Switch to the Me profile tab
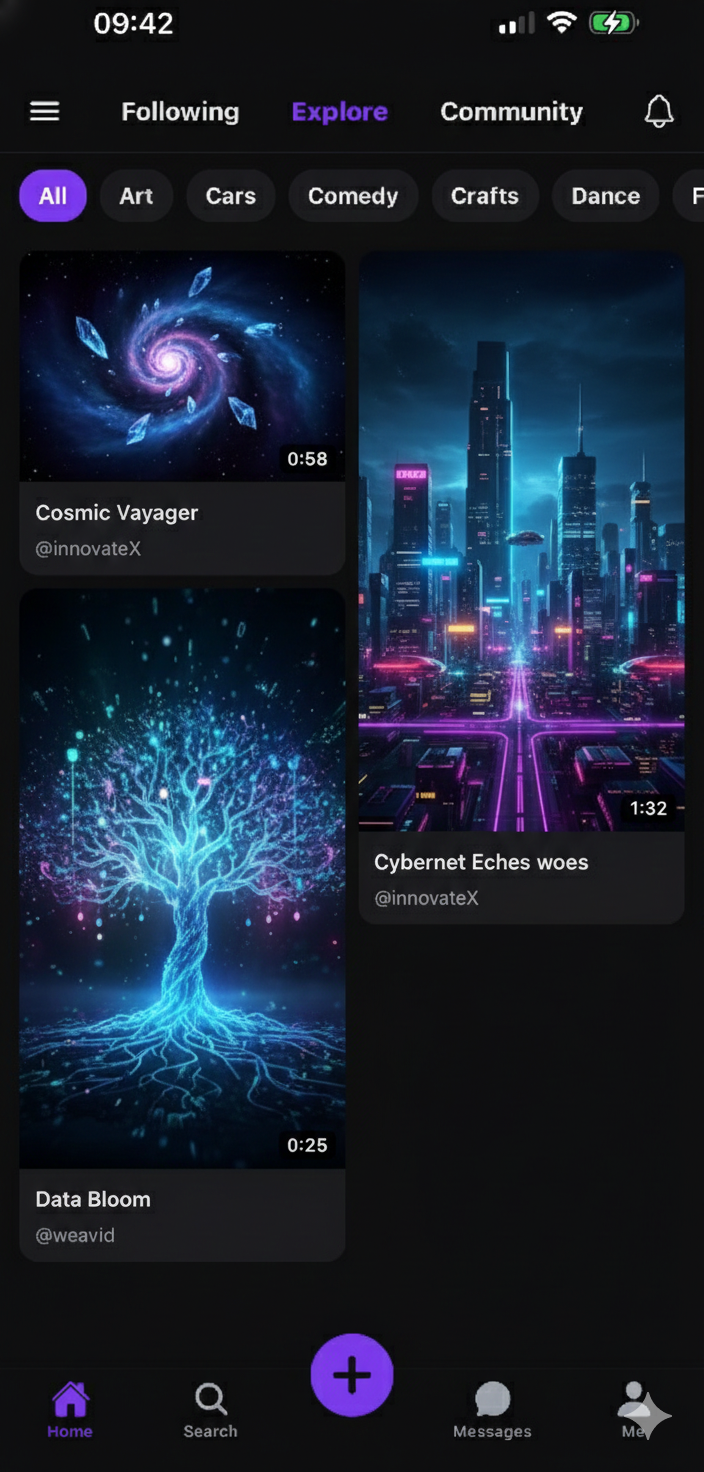The width and height of the screenshot is (704, 1472). coord(634,1409)
